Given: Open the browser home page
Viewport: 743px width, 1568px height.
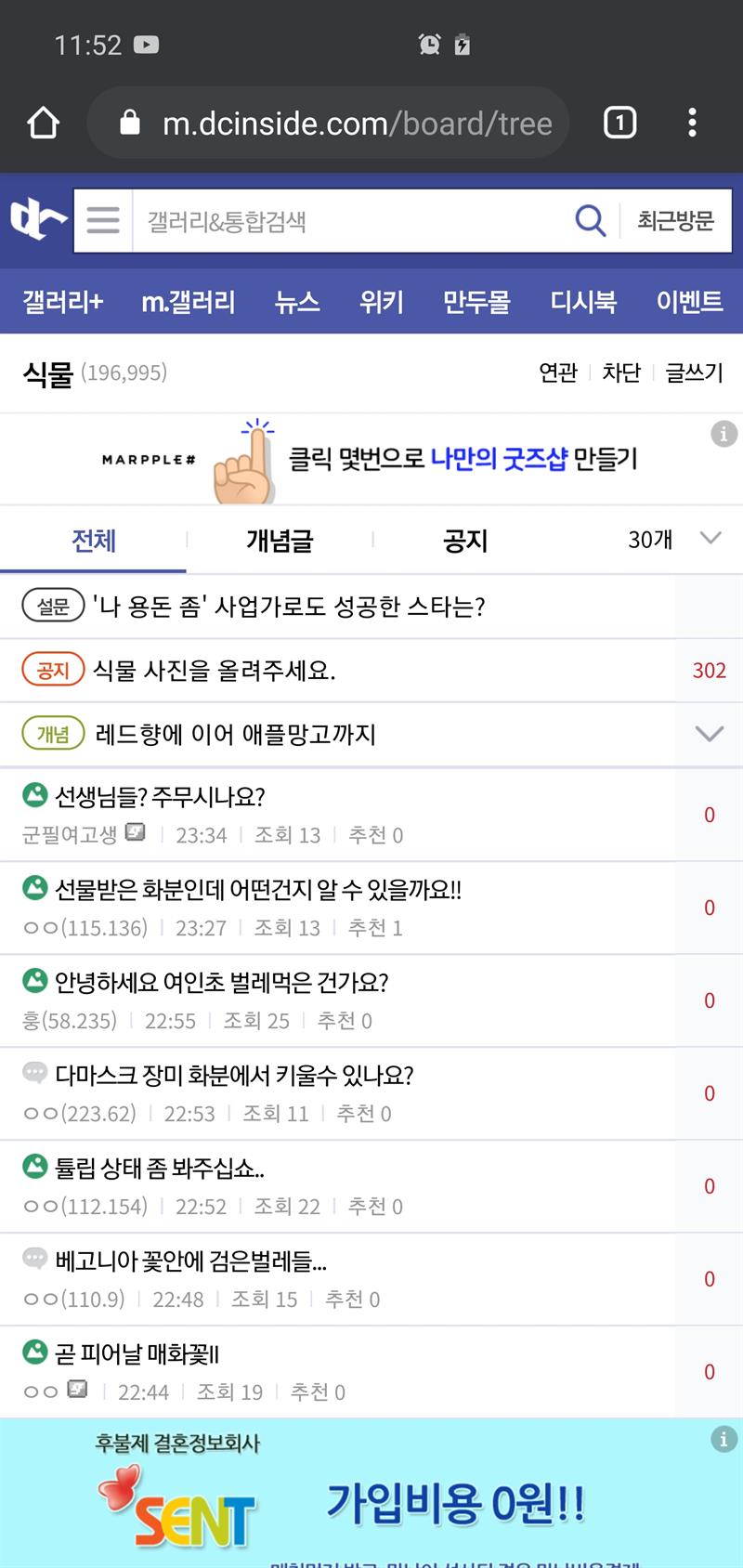Looking at the screenshot, I should tap(43, 123).
